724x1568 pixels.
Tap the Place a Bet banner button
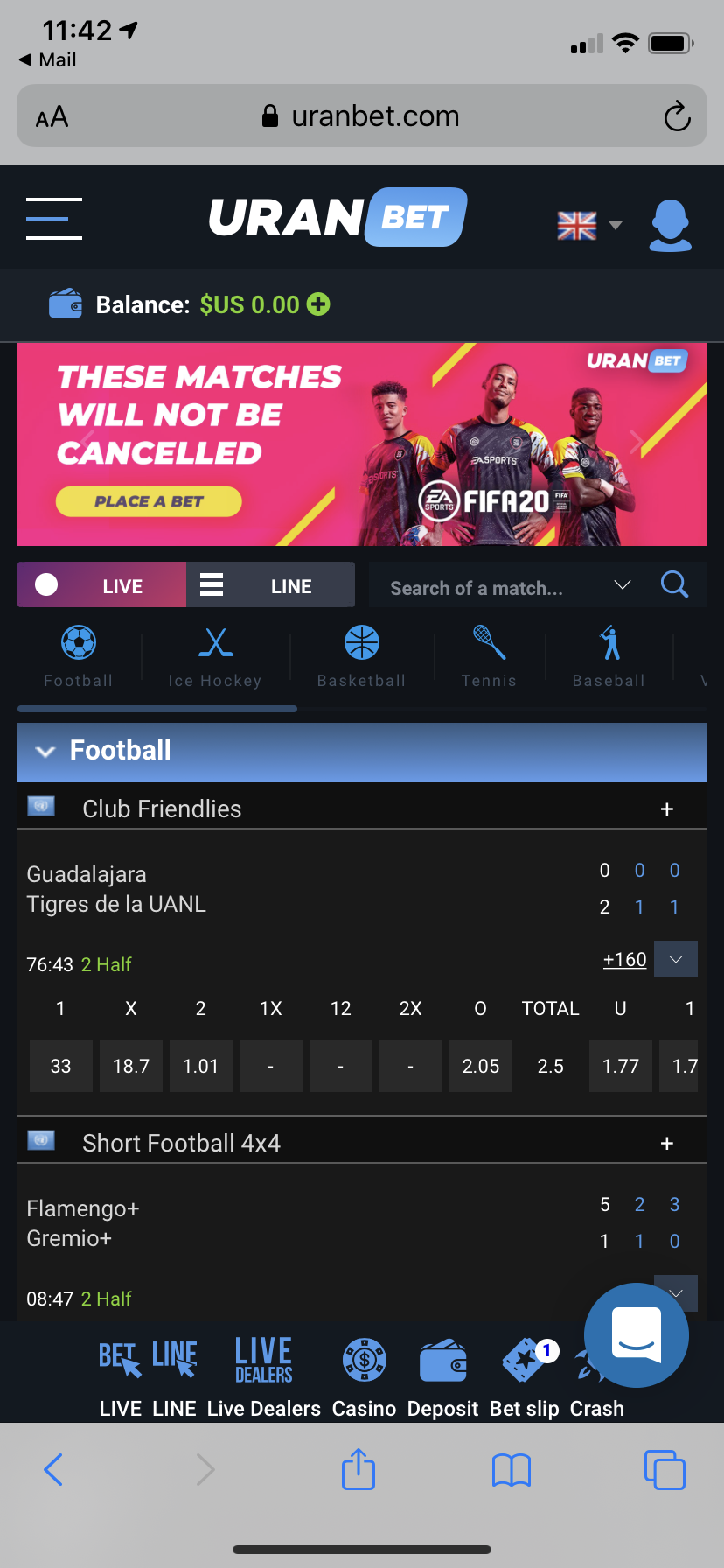[149, 501]
